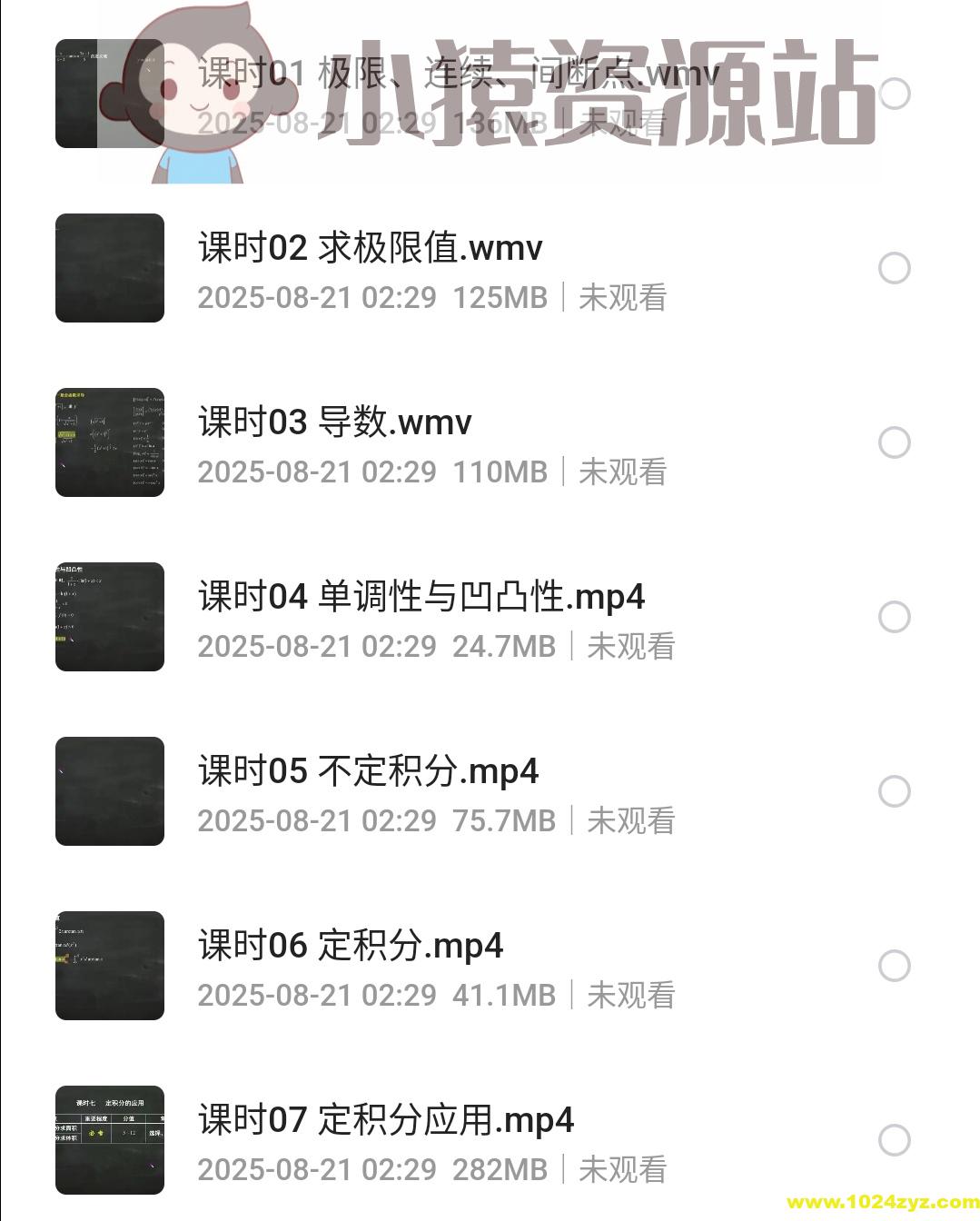Open the thumbnail of 课时07 定积分应用
Viewport: 980px width, 1221px height.
(x=109, y=1140)
